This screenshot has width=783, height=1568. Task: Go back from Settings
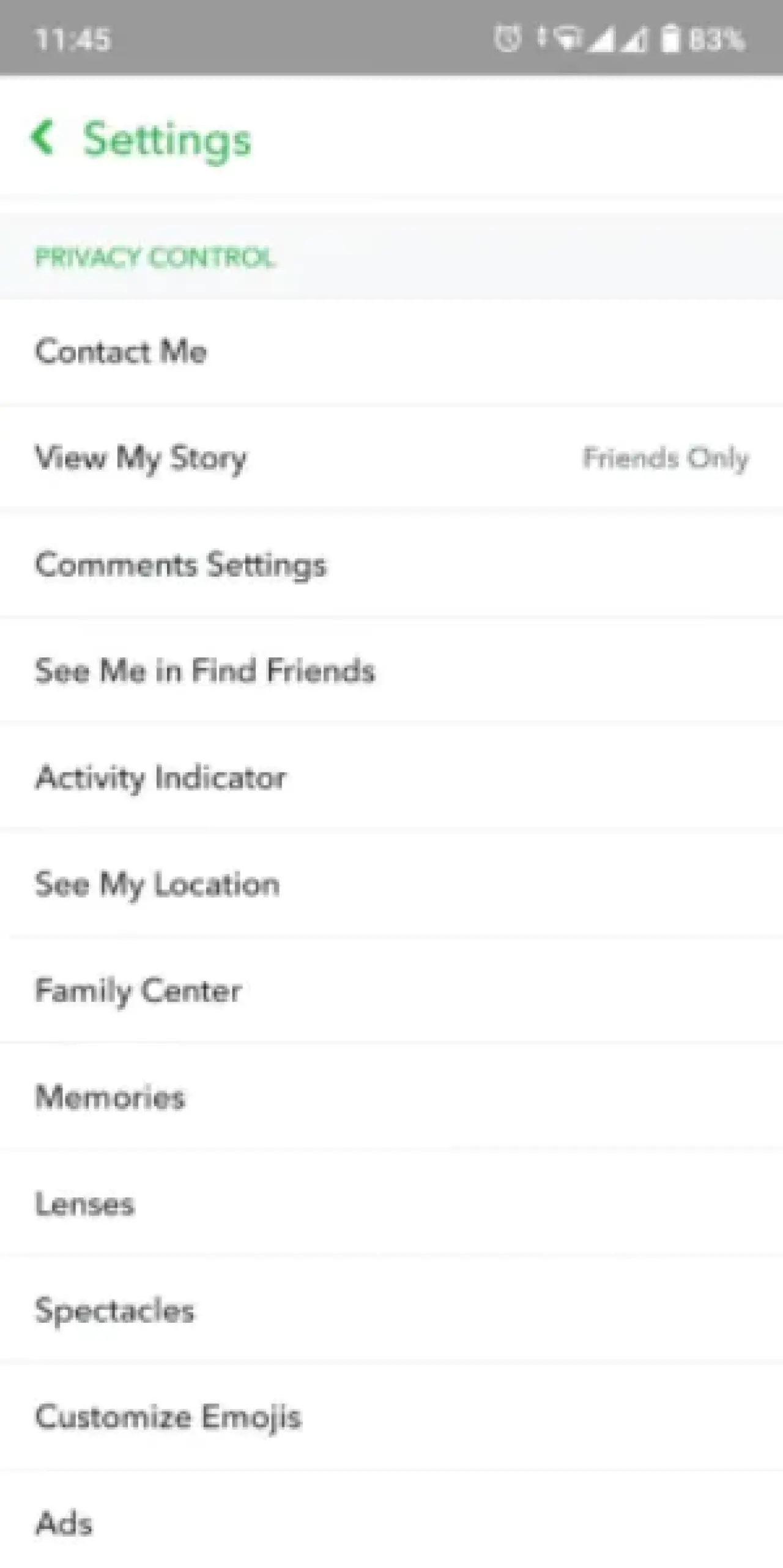coord(43,138)
